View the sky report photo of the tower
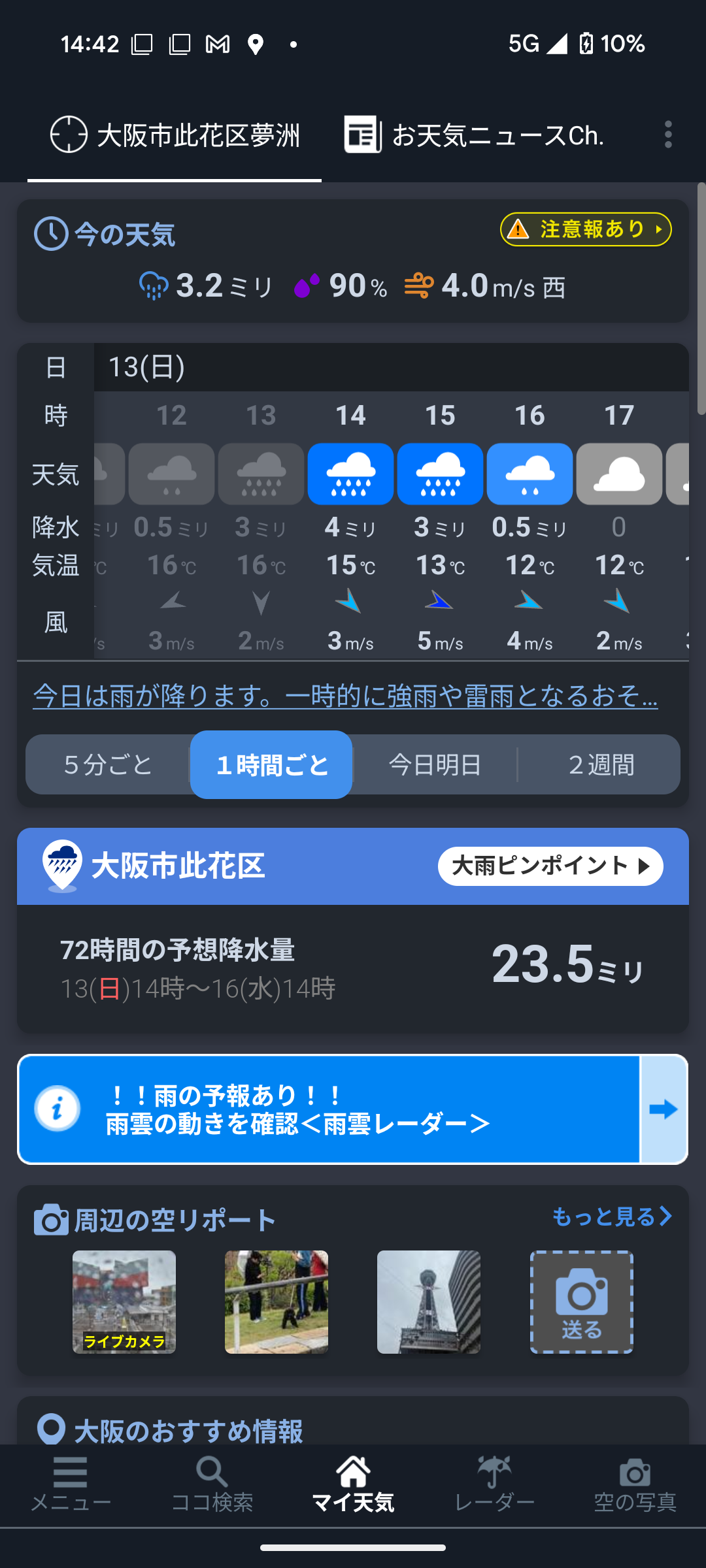This screenshot has width=706, height=1568. click(429, 1301)
